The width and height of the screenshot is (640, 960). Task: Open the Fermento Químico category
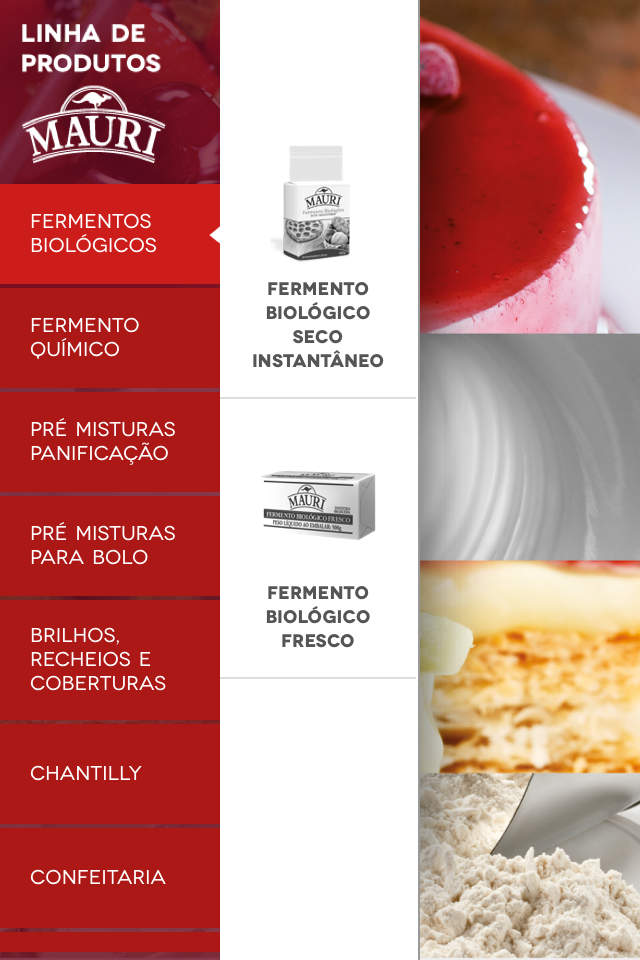point(109,338)
